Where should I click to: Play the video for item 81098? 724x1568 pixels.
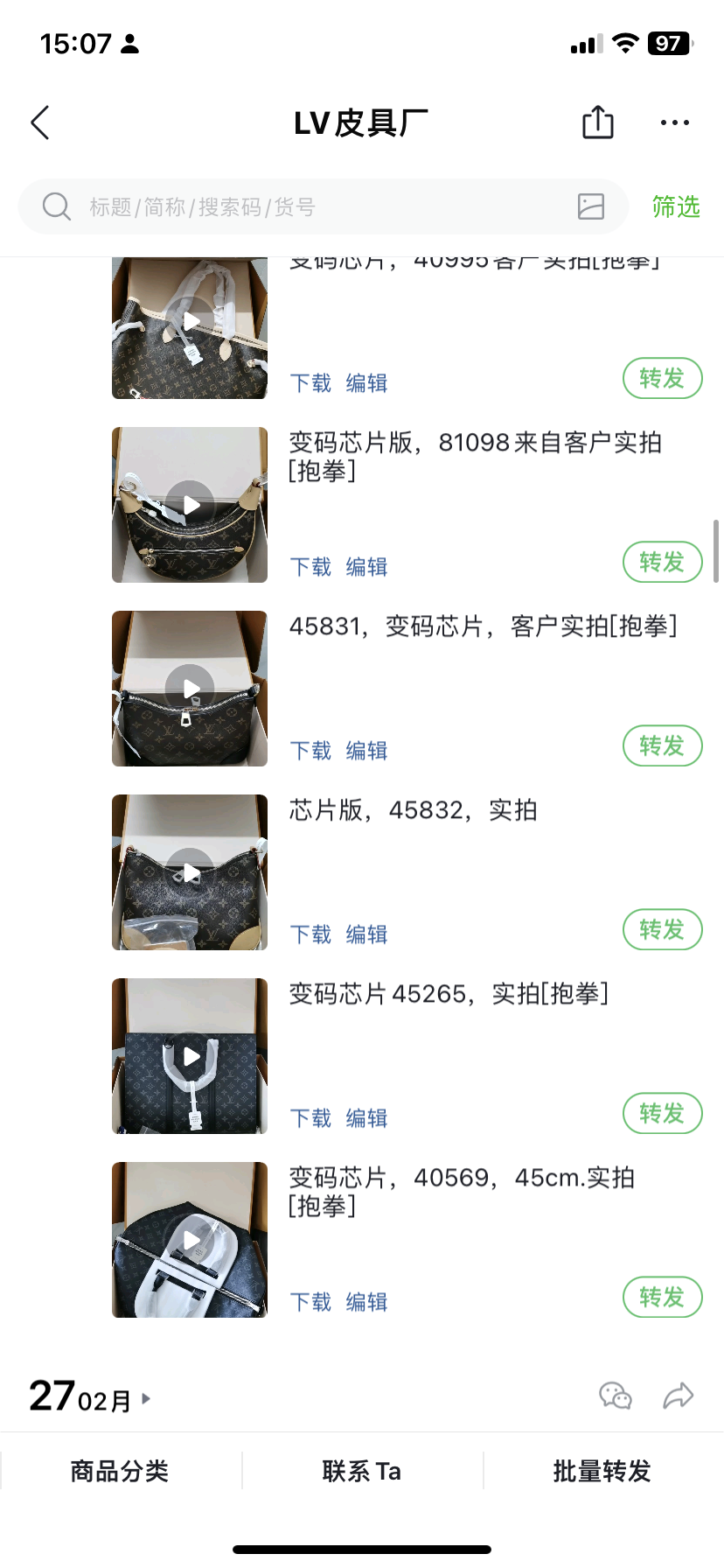[x=191, y=505]
